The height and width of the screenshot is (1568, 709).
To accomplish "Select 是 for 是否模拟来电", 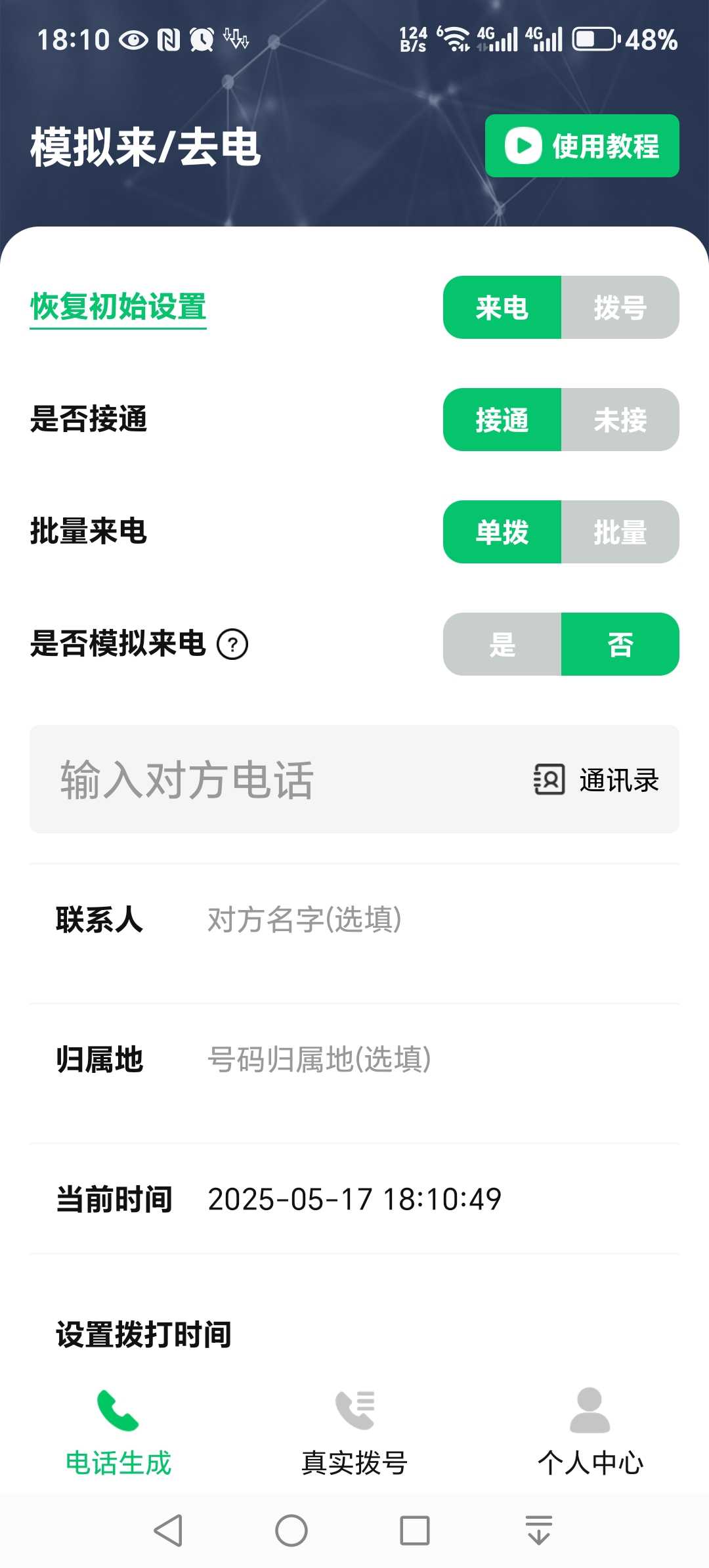I will pyautogui.click(x=502, y=644).
